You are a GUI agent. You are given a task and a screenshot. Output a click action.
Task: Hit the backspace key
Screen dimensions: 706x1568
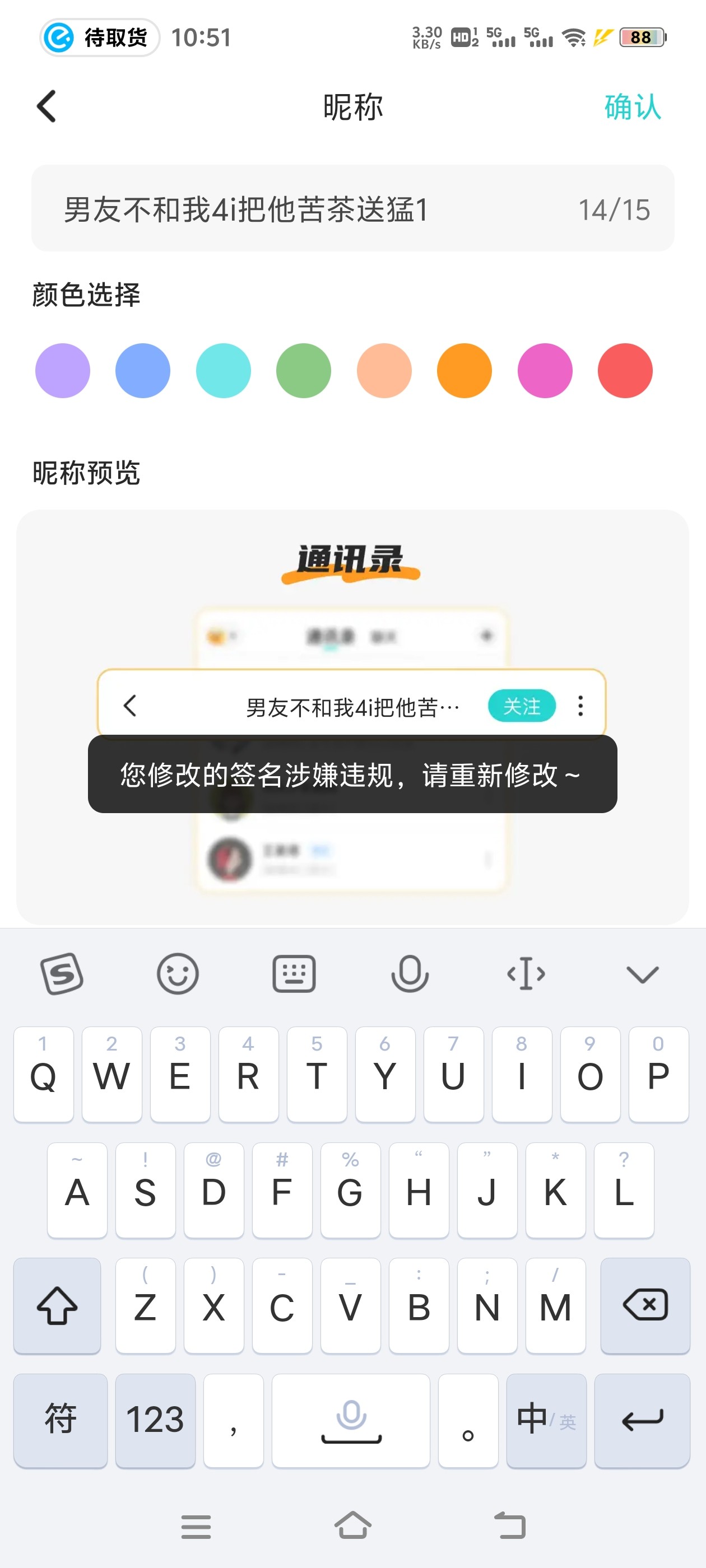(x=645, y=1305)
